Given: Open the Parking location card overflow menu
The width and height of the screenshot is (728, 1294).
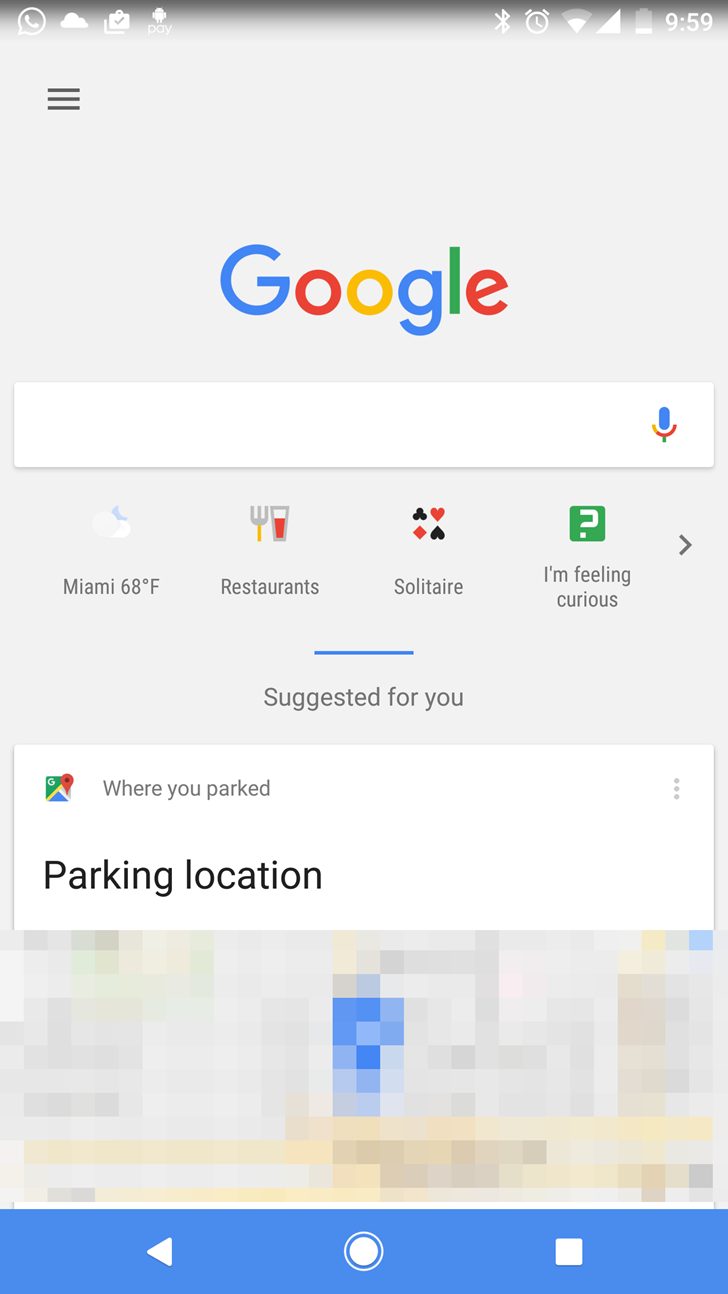Looking at the screenshot, I should pyautogui.click(x=677, y=788).
